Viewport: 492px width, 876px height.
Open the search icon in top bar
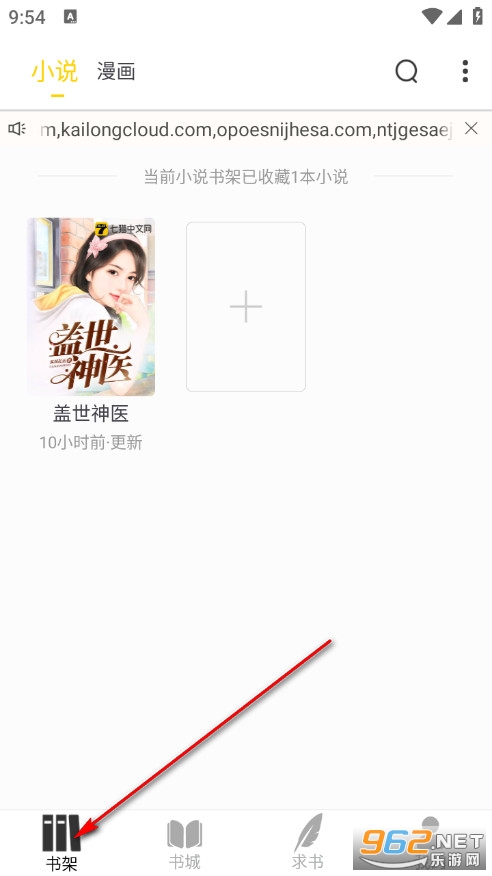(406, 72)
